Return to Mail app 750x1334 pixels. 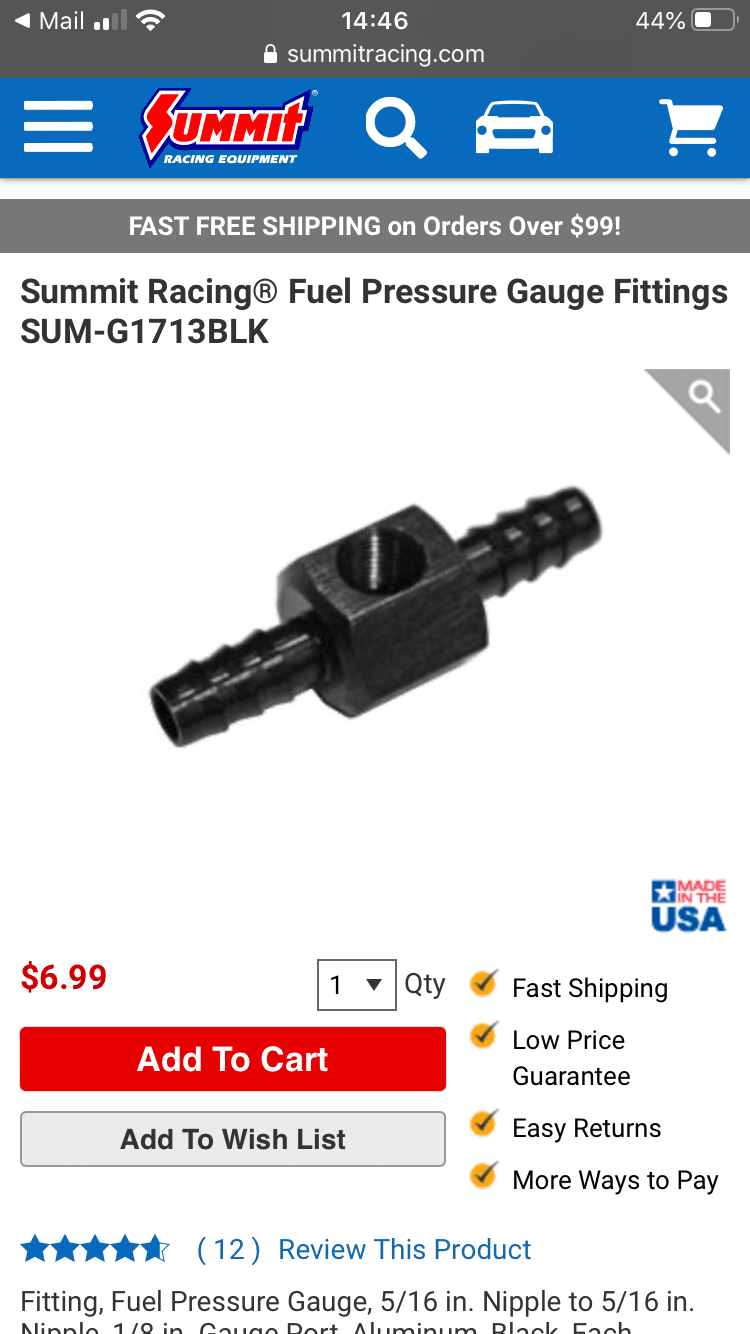click(x=48, y=21)
